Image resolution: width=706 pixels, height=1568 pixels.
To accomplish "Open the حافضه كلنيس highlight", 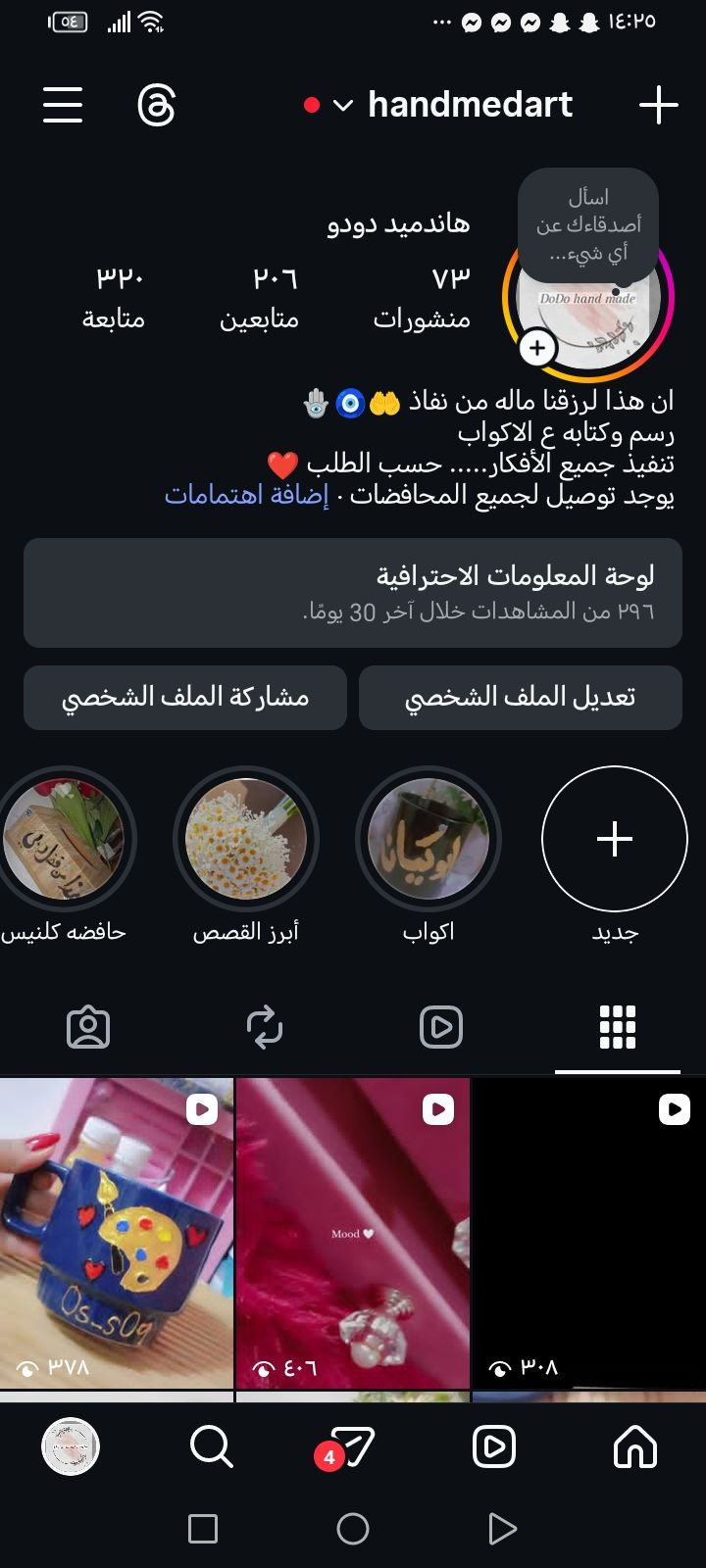I will 64,839.
